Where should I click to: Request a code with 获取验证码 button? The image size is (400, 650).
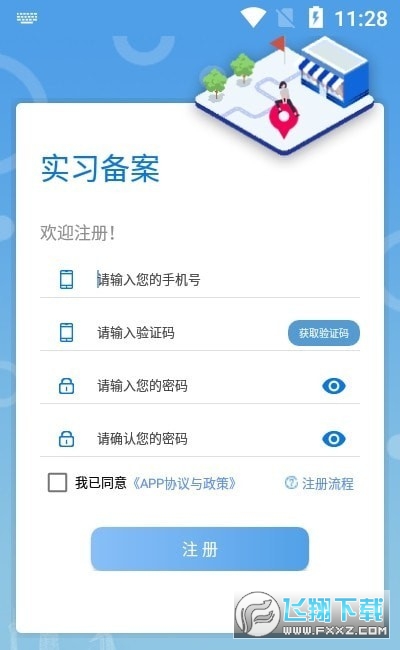[x=324, y=333]
